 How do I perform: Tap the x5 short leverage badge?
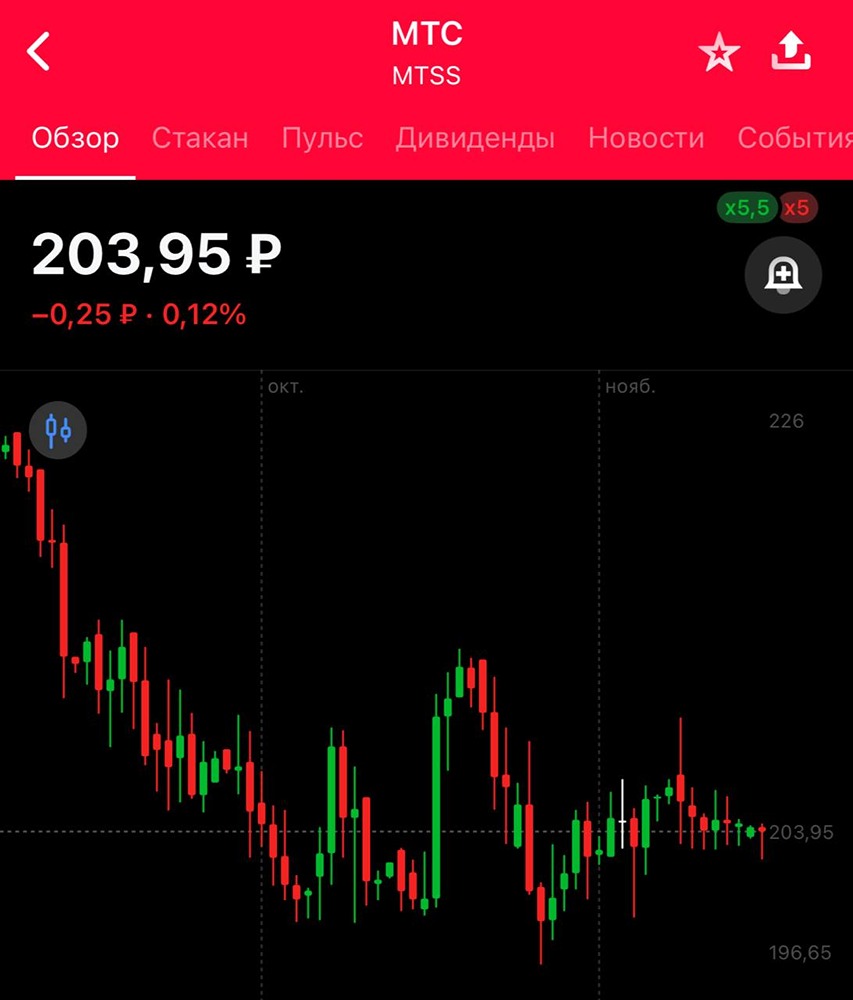(797, 208)
